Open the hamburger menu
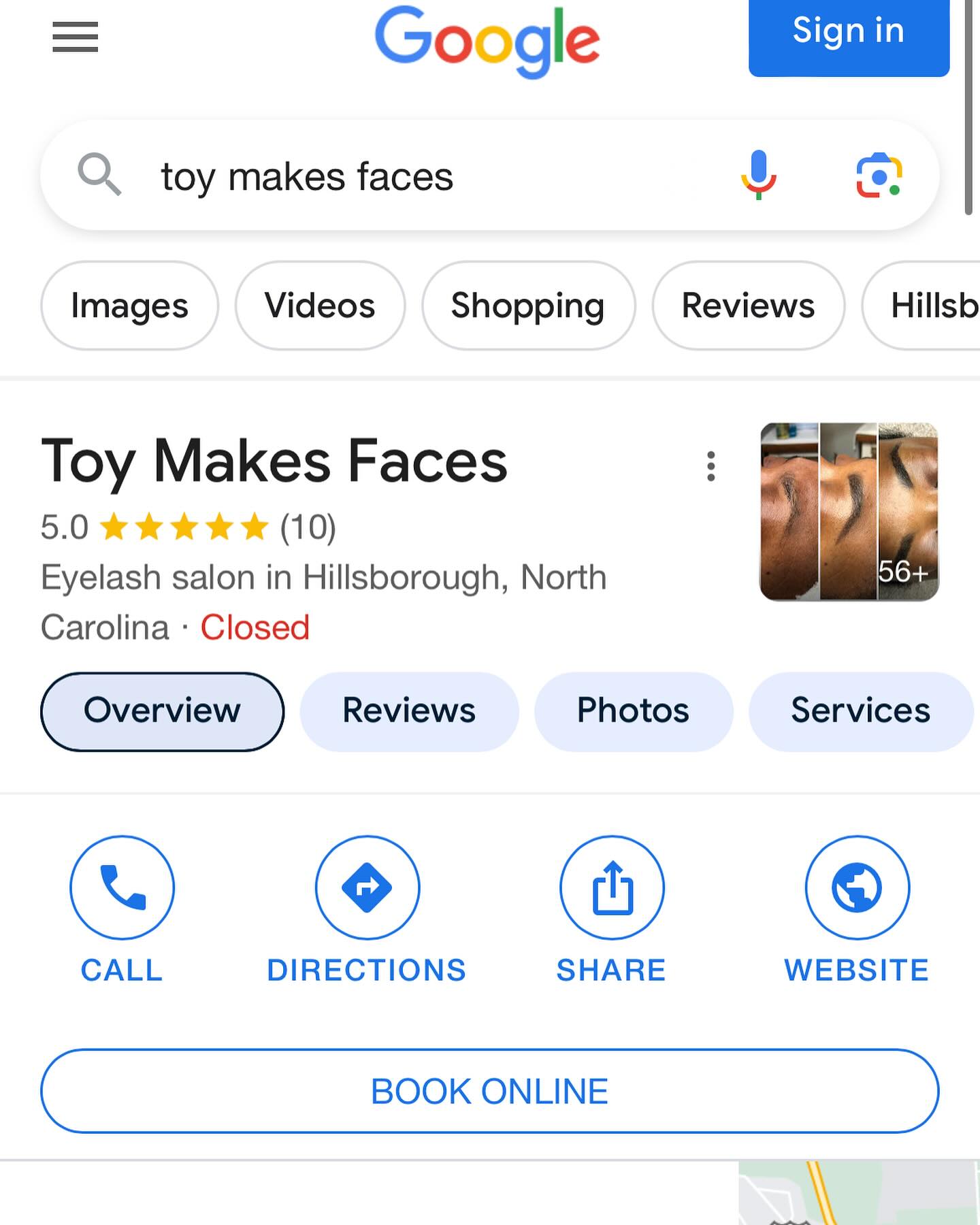This screenshot has width=980, height=1225. 75,37
